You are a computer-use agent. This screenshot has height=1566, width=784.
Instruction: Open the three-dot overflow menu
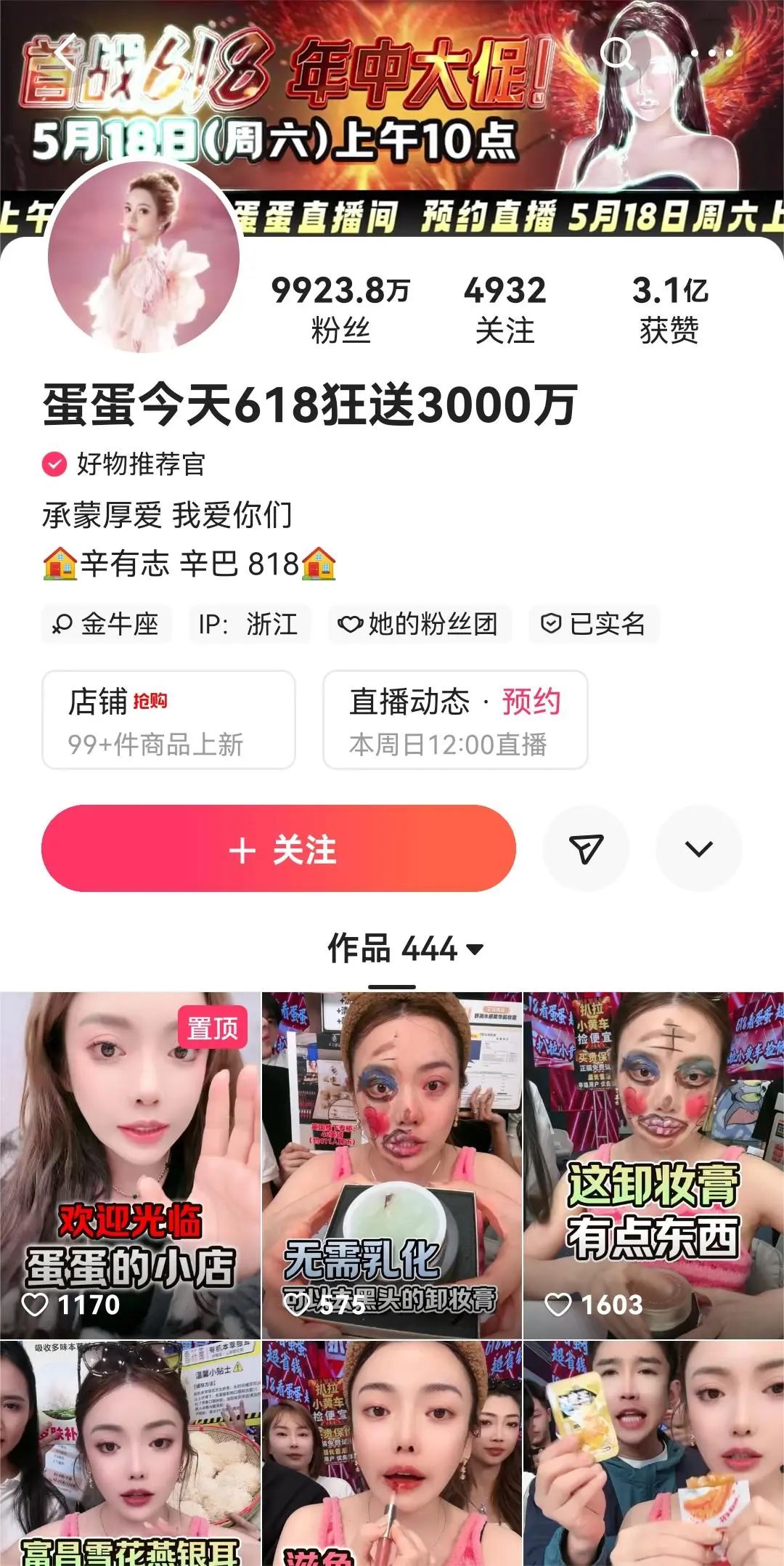(711, 52)
